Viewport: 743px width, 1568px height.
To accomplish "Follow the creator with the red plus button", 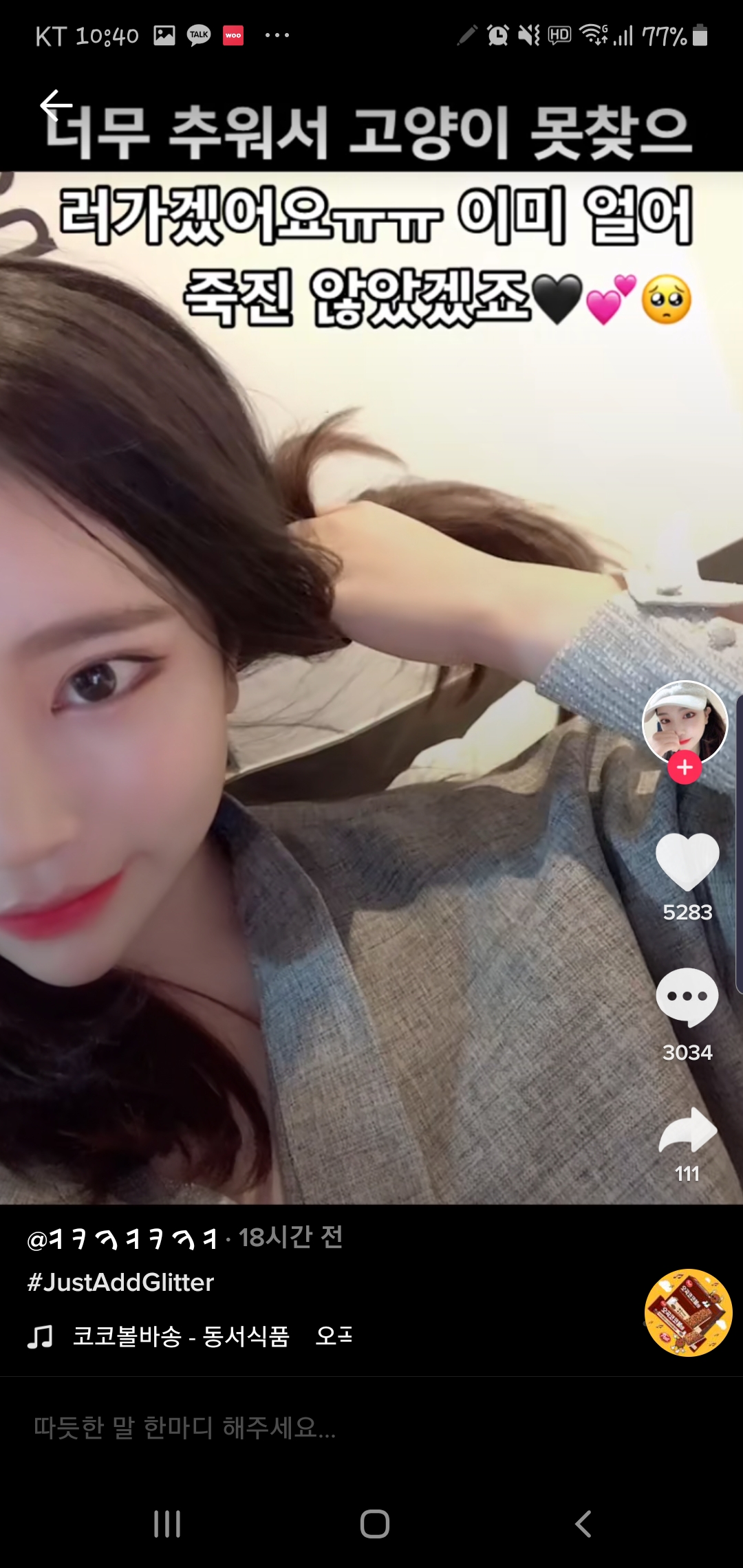I will pos(685,767).
